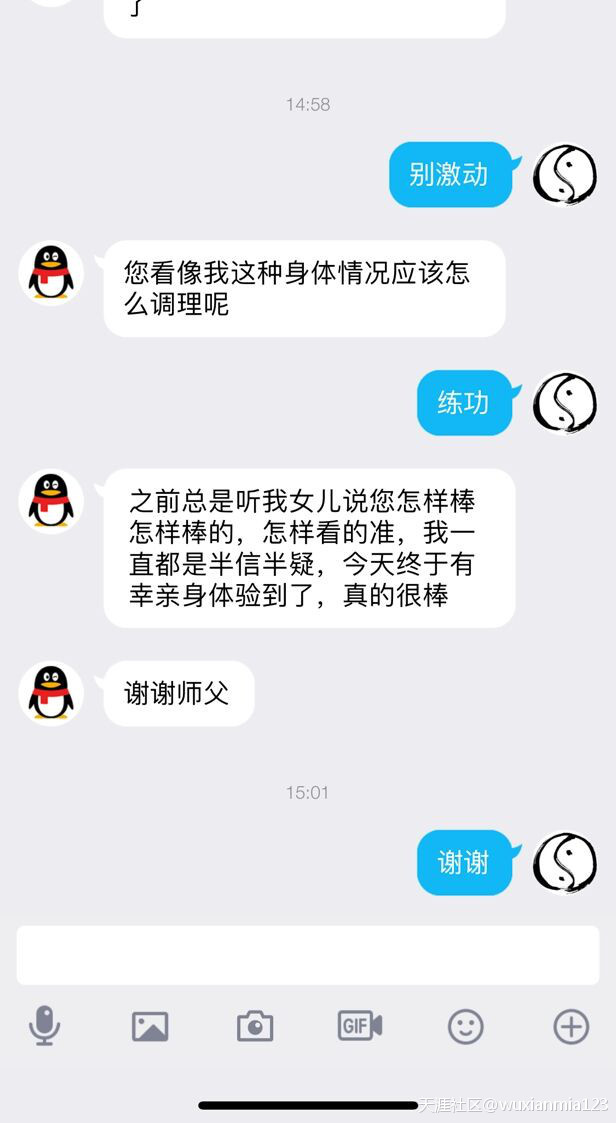Viewport: 616px width, 1123px height.
Task: Open the camera to take a photo
Action: pos(255,1026)
